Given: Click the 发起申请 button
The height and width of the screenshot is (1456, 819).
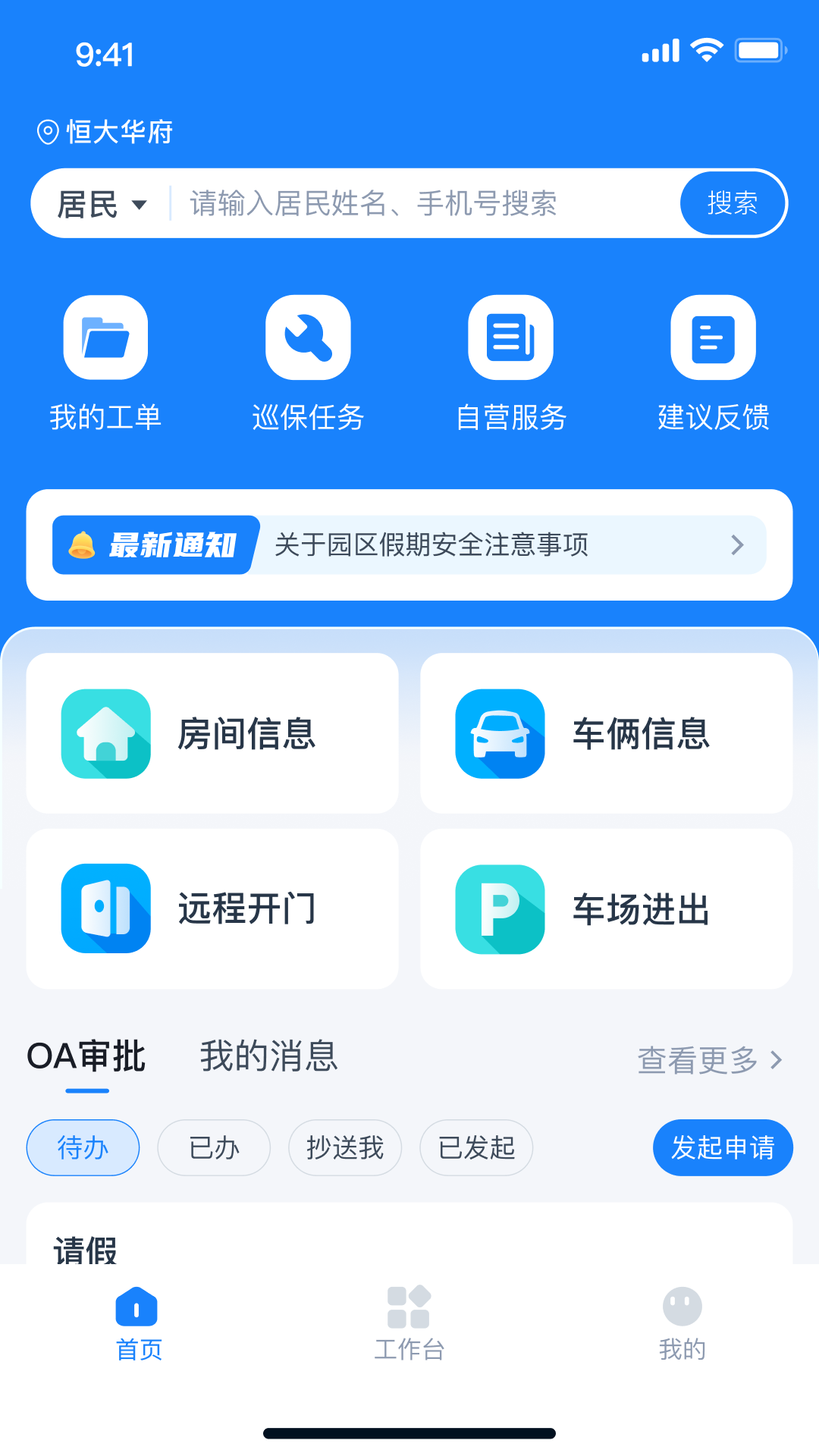Looking at the screenshot, I should 723,1148.
